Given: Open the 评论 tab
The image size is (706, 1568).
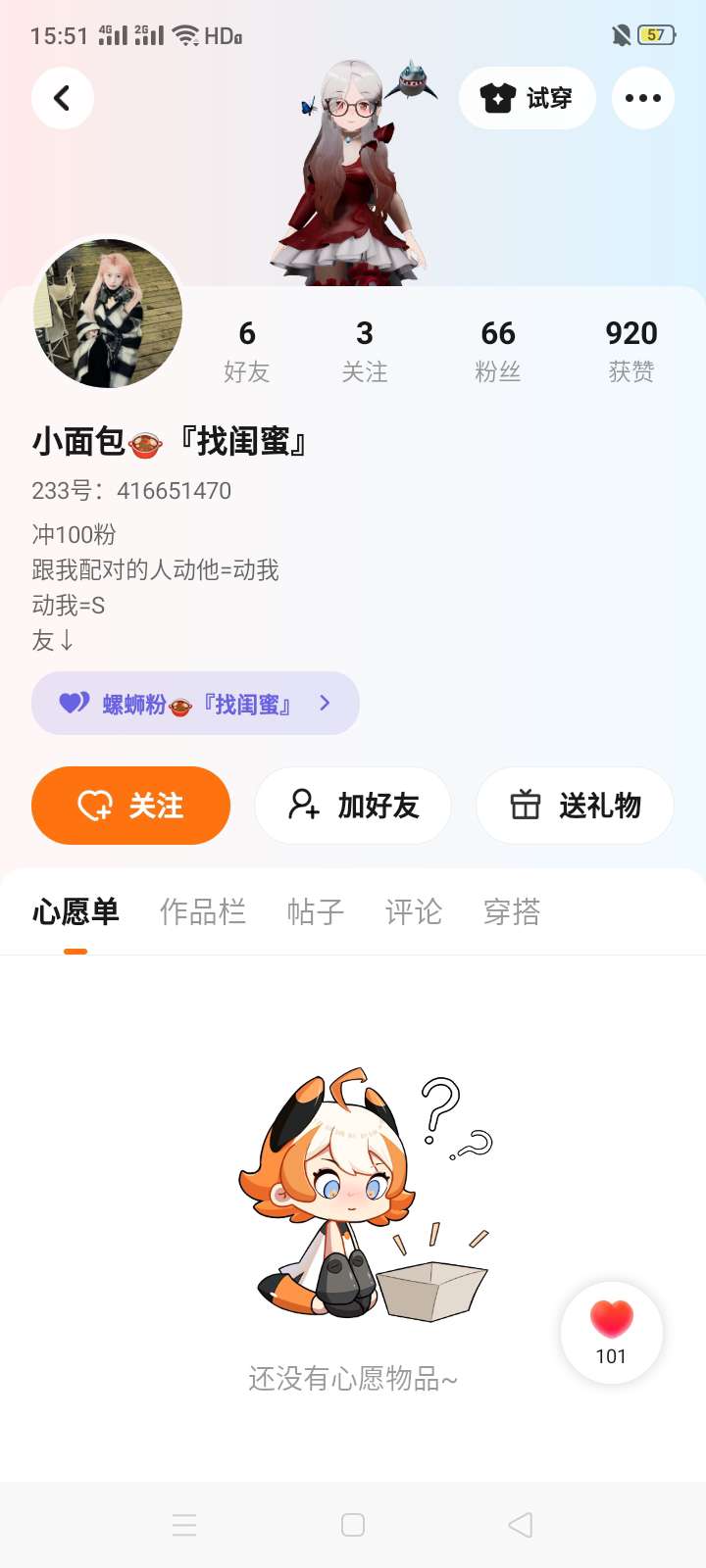Looking at the screenshot, I should (x=413, y=912).
